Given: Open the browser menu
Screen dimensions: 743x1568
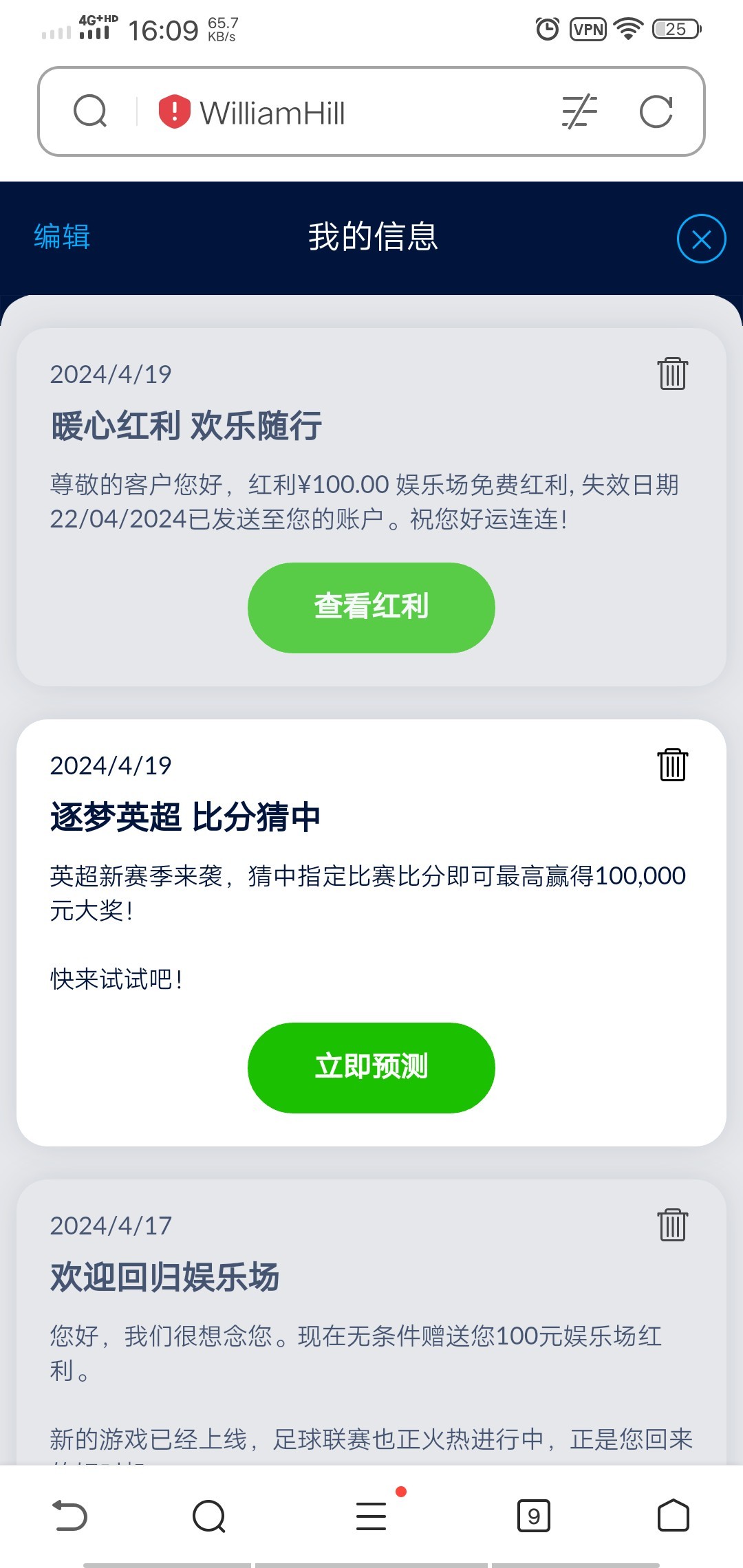Looking at the screenshot, I should point(371,1516).
